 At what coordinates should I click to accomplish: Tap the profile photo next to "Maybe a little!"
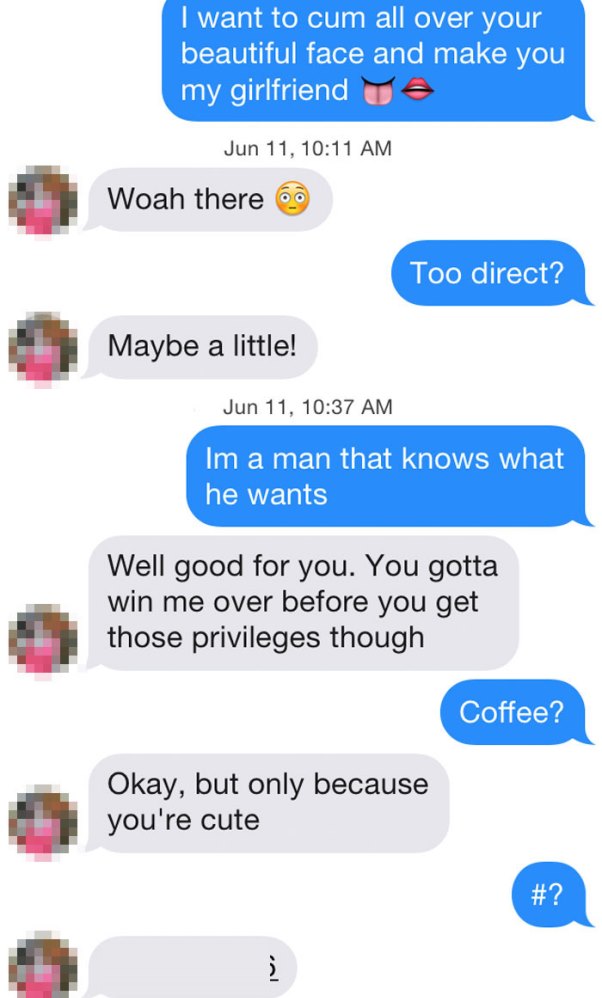tap(43, 348)
